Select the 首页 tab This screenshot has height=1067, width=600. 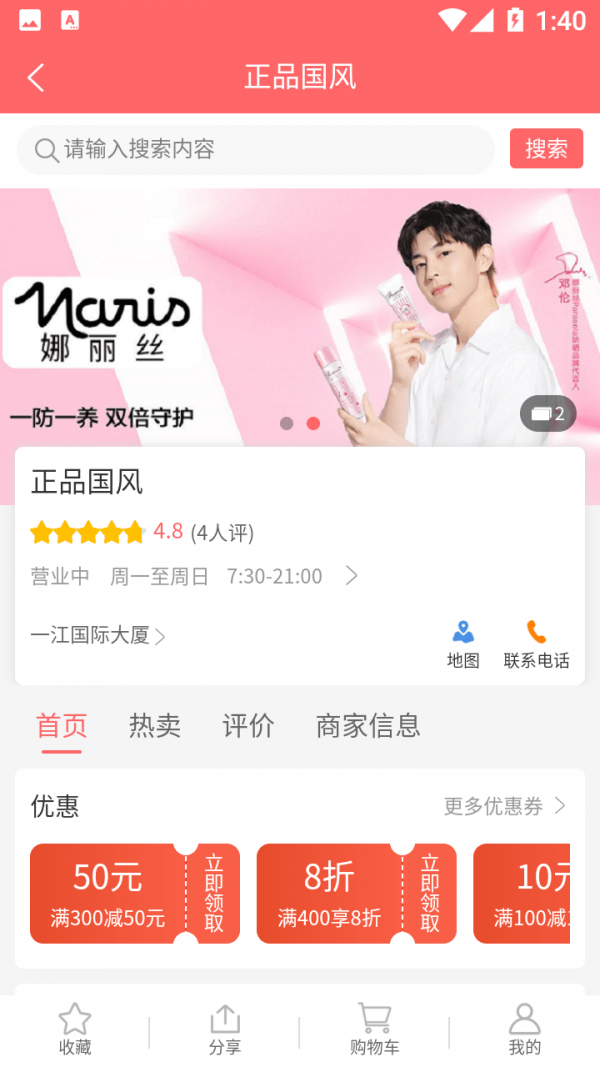[62, 726]
